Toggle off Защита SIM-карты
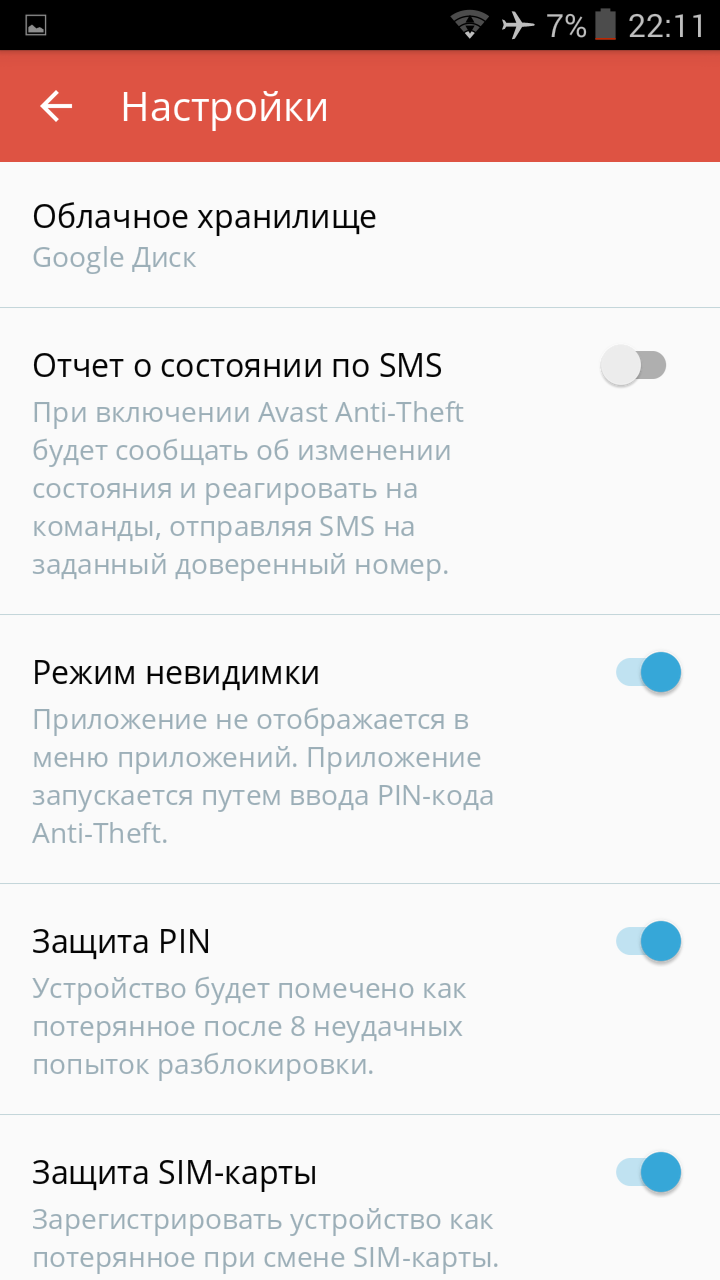 coord(648,1172)
